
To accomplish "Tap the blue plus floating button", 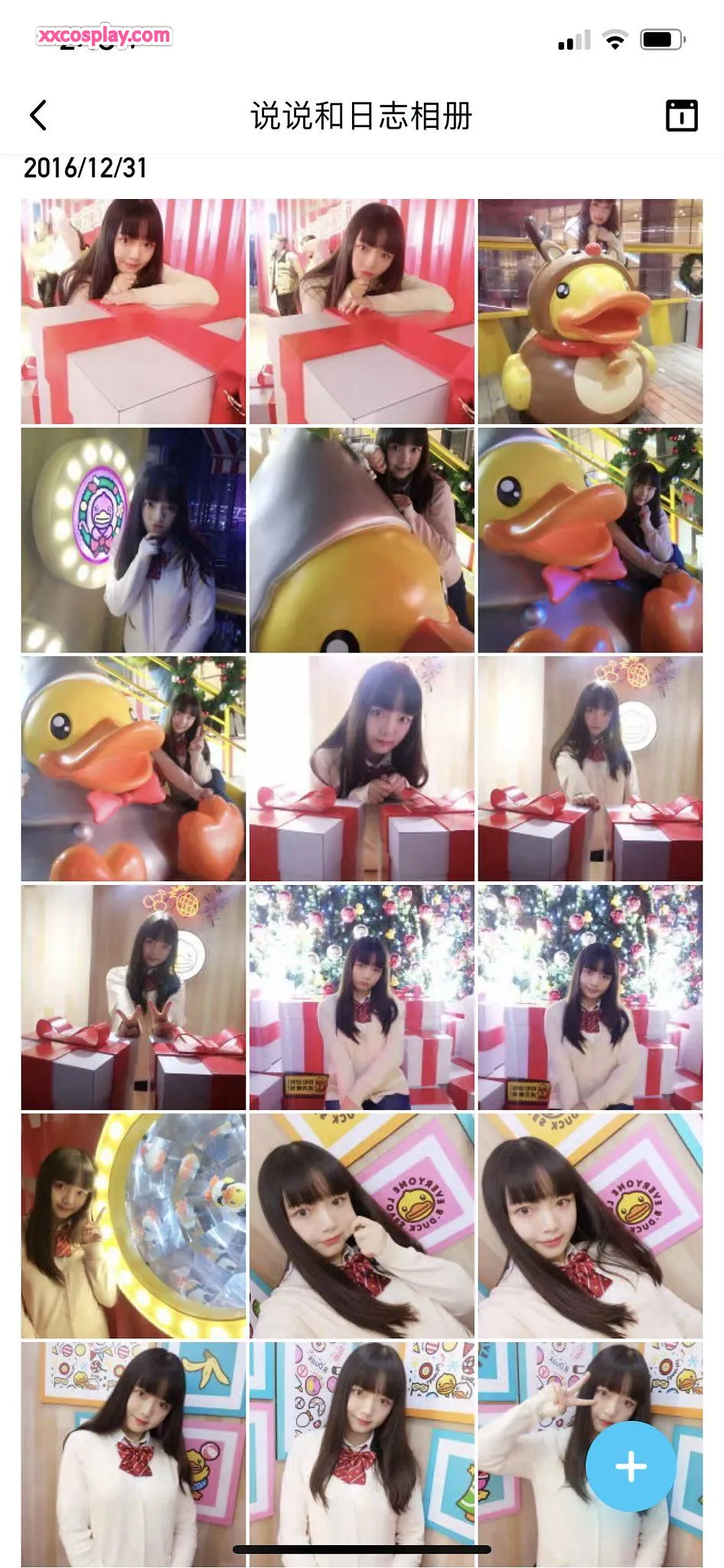I will coord(631,1466).
